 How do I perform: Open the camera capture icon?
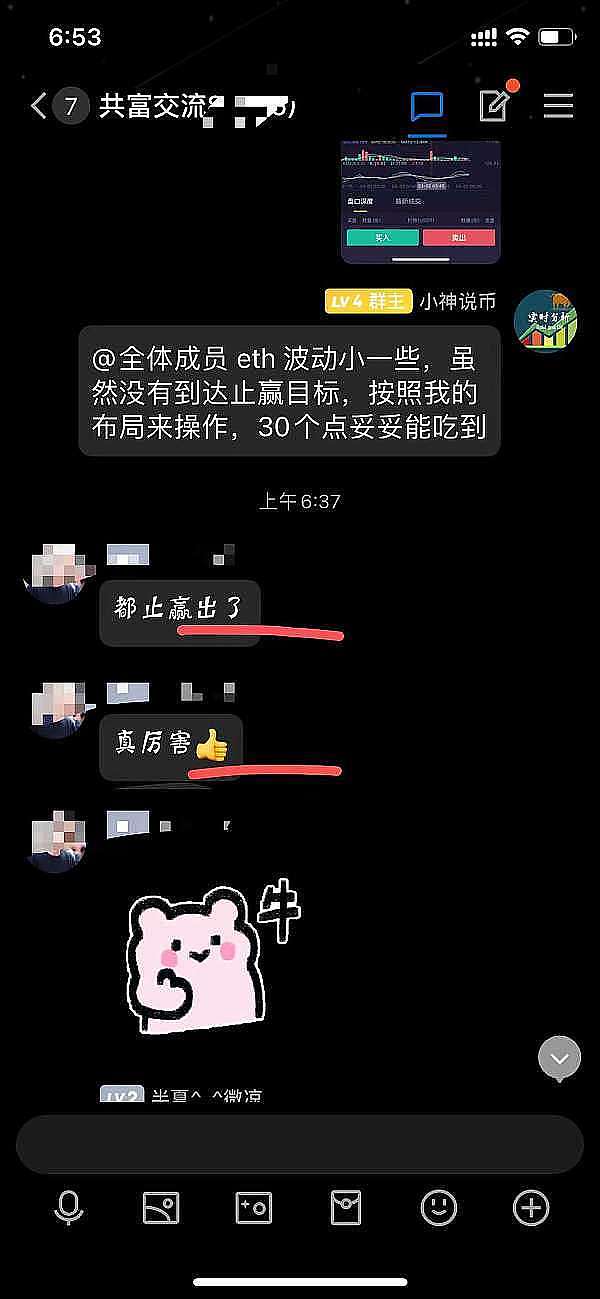[253, 1208]
